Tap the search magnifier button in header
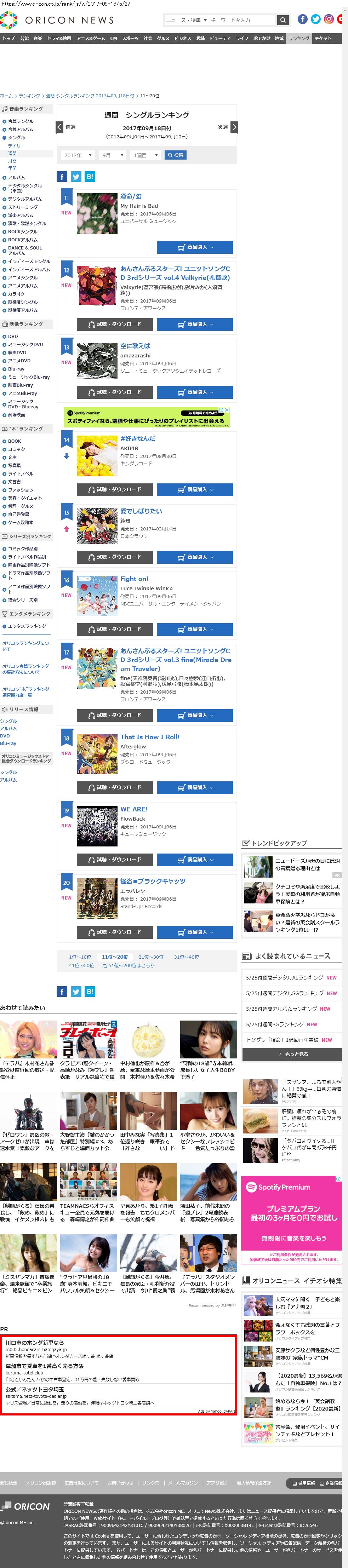This screenshot has height=1568, width=348. (x=283, y=20)
